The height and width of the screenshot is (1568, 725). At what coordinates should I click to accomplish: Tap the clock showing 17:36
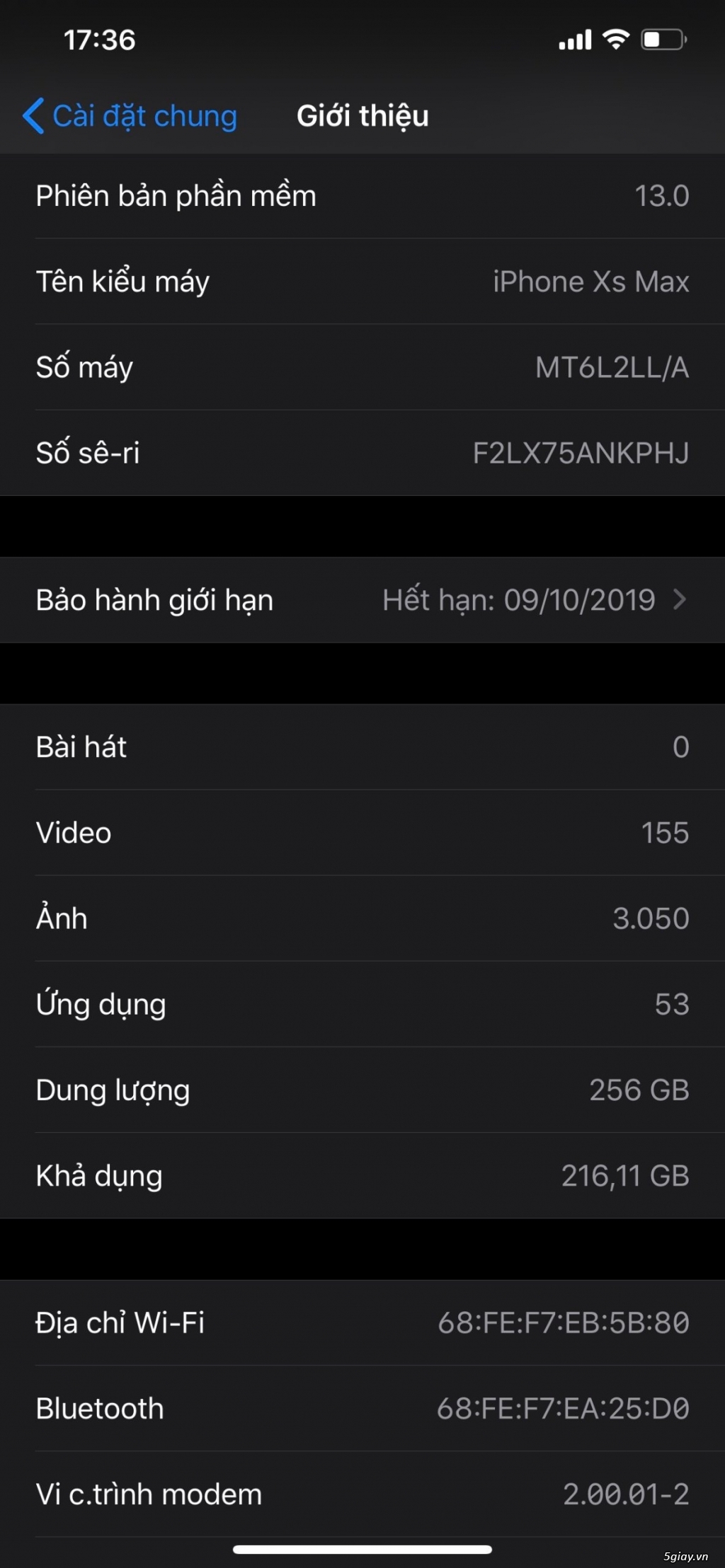[x=98, y=40]
